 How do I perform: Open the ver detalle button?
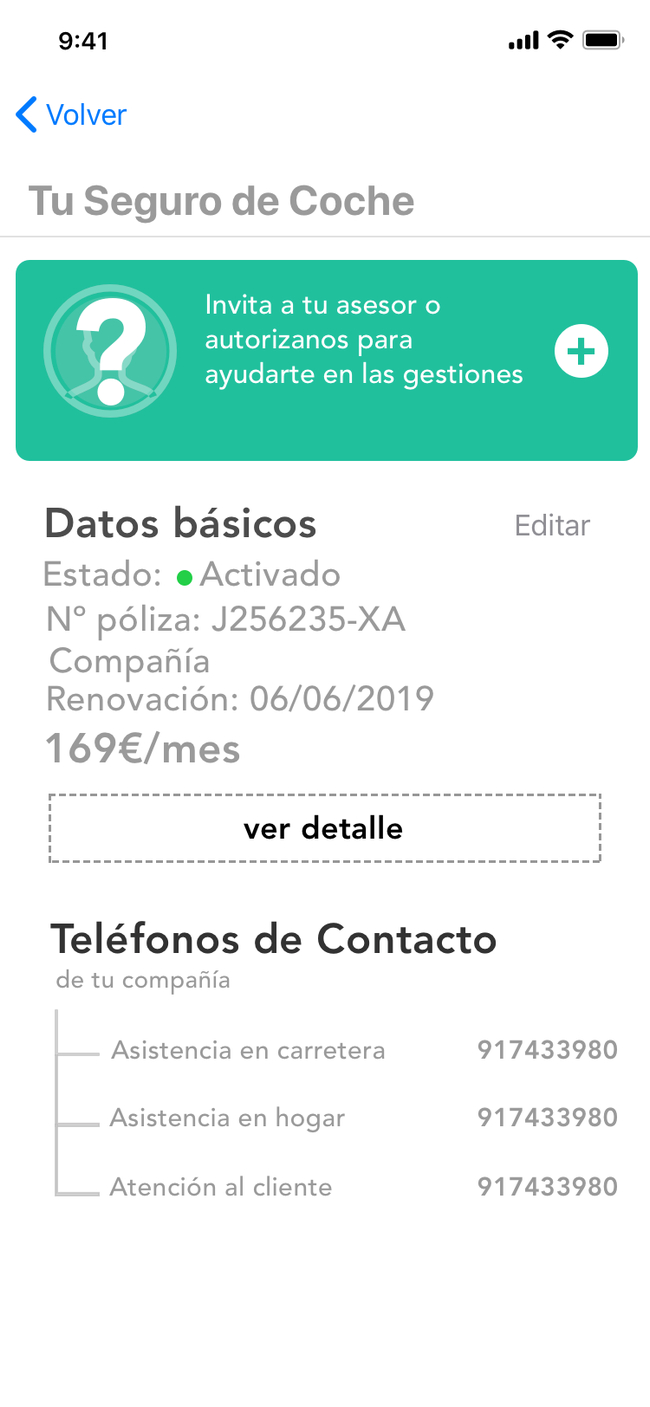click(x=324, y=828)
